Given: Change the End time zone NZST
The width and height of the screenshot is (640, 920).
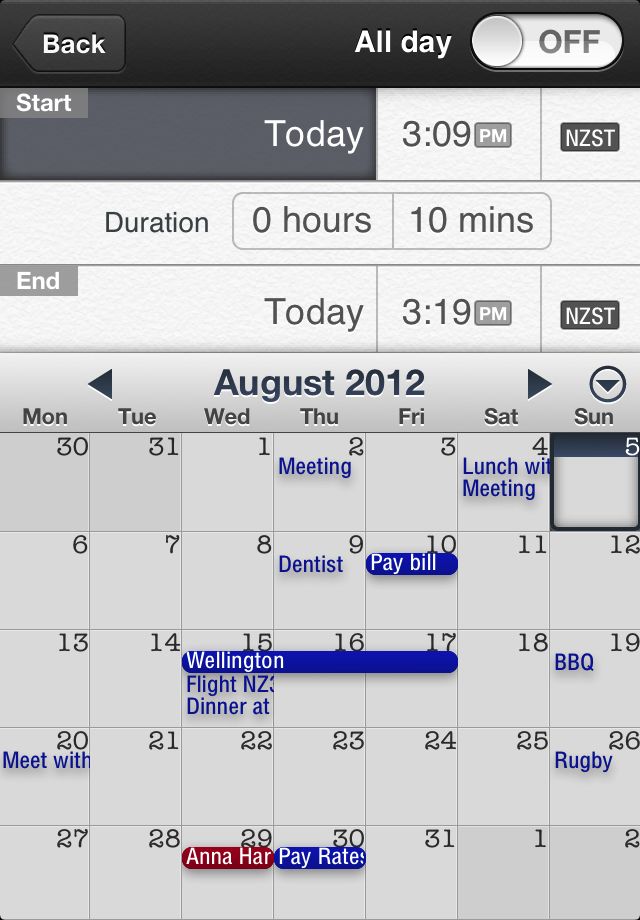Looking at the screenshot, I should coord(589,314).
